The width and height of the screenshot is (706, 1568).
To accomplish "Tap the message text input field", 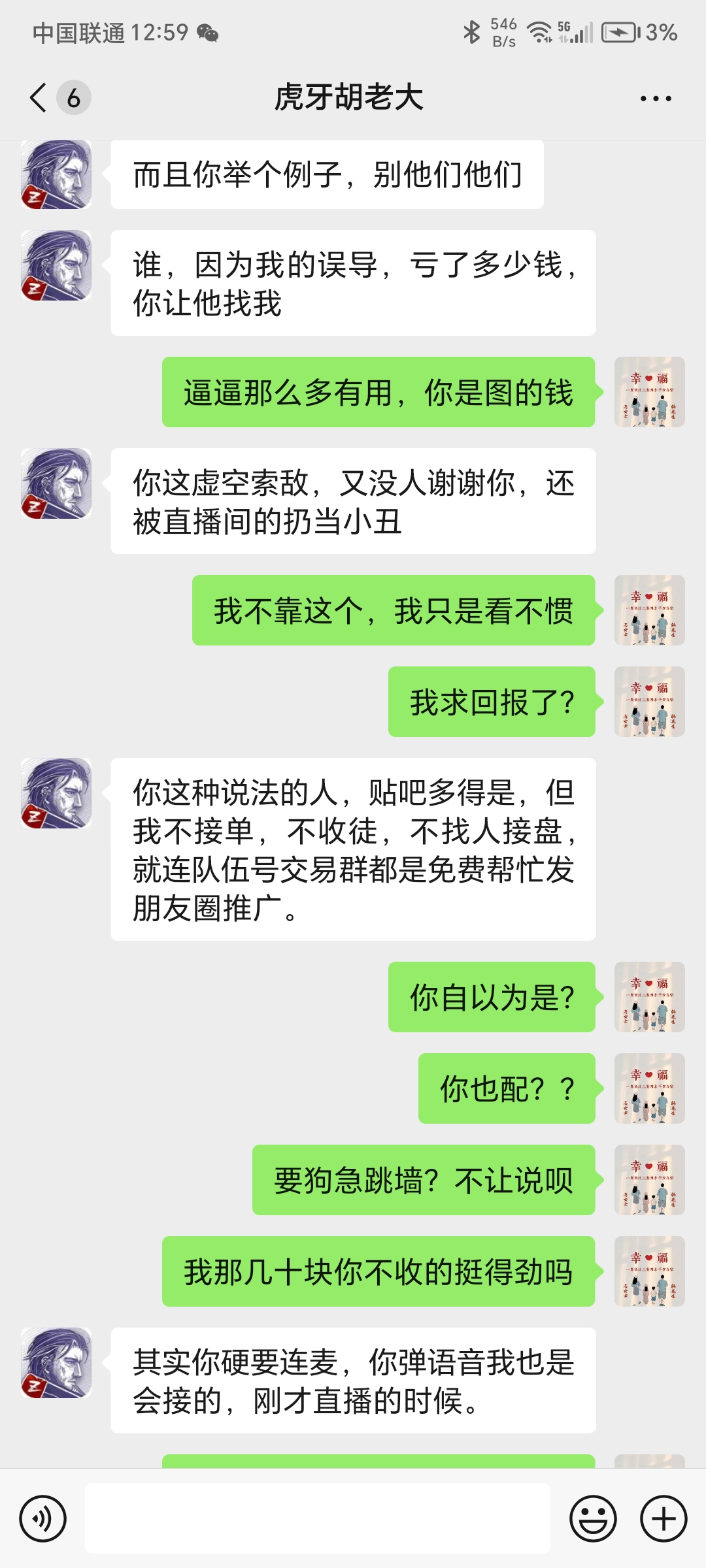I will pos(318,1518).
